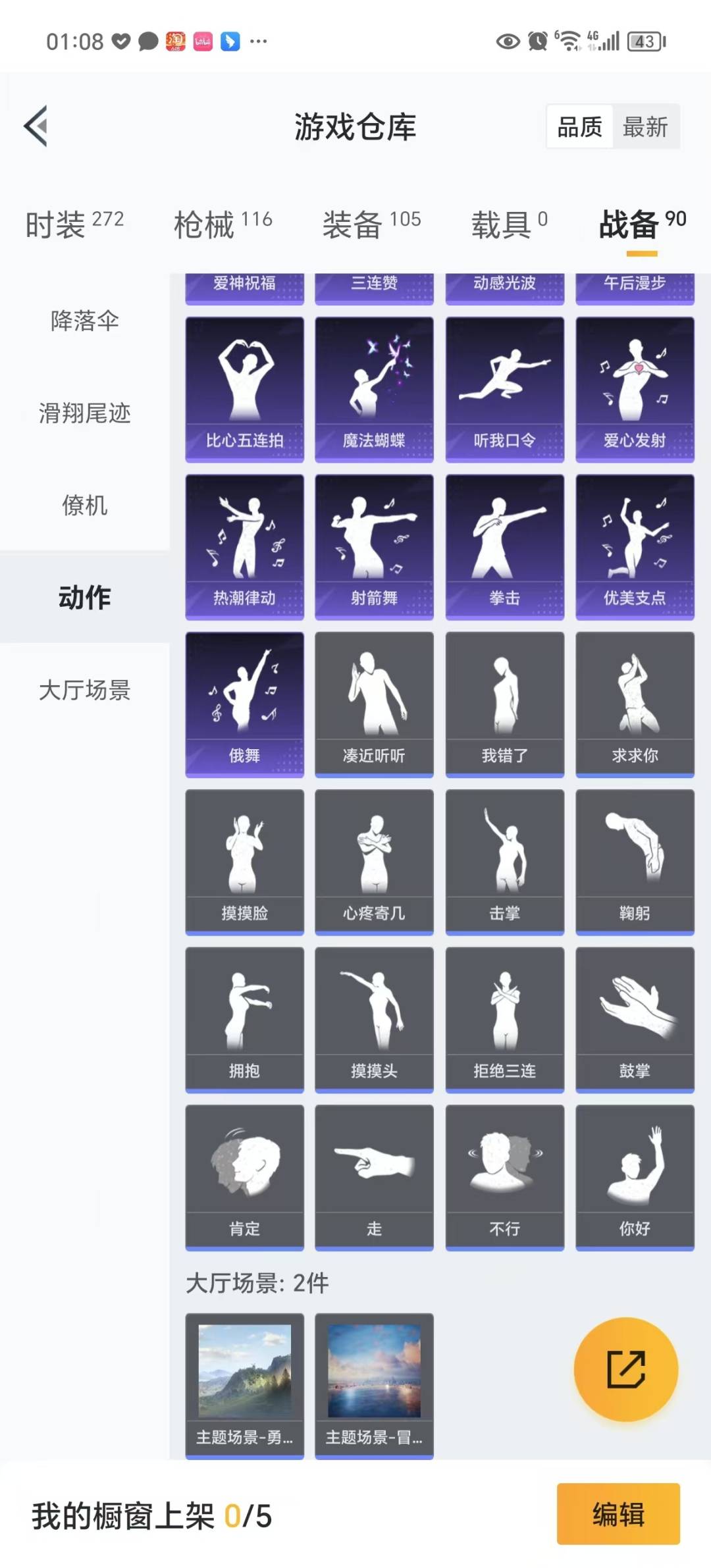Screen dimensions: 711x1568
Task: Open the 魔法蝴蝶 action item
Action: (x=374, y=388)
